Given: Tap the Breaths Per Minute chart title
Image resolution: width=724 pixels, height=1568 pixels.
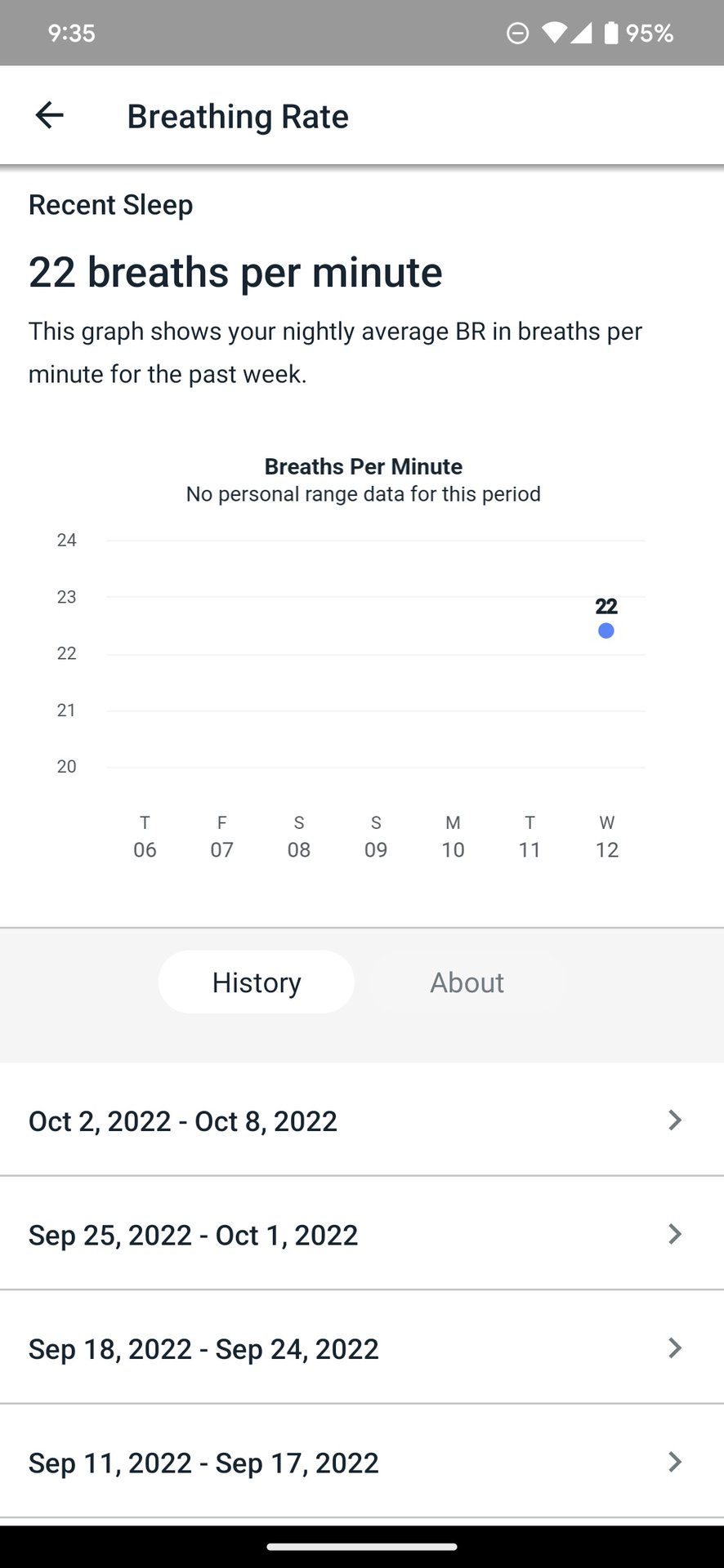Looking at the screenshot, I should point(363,465).
